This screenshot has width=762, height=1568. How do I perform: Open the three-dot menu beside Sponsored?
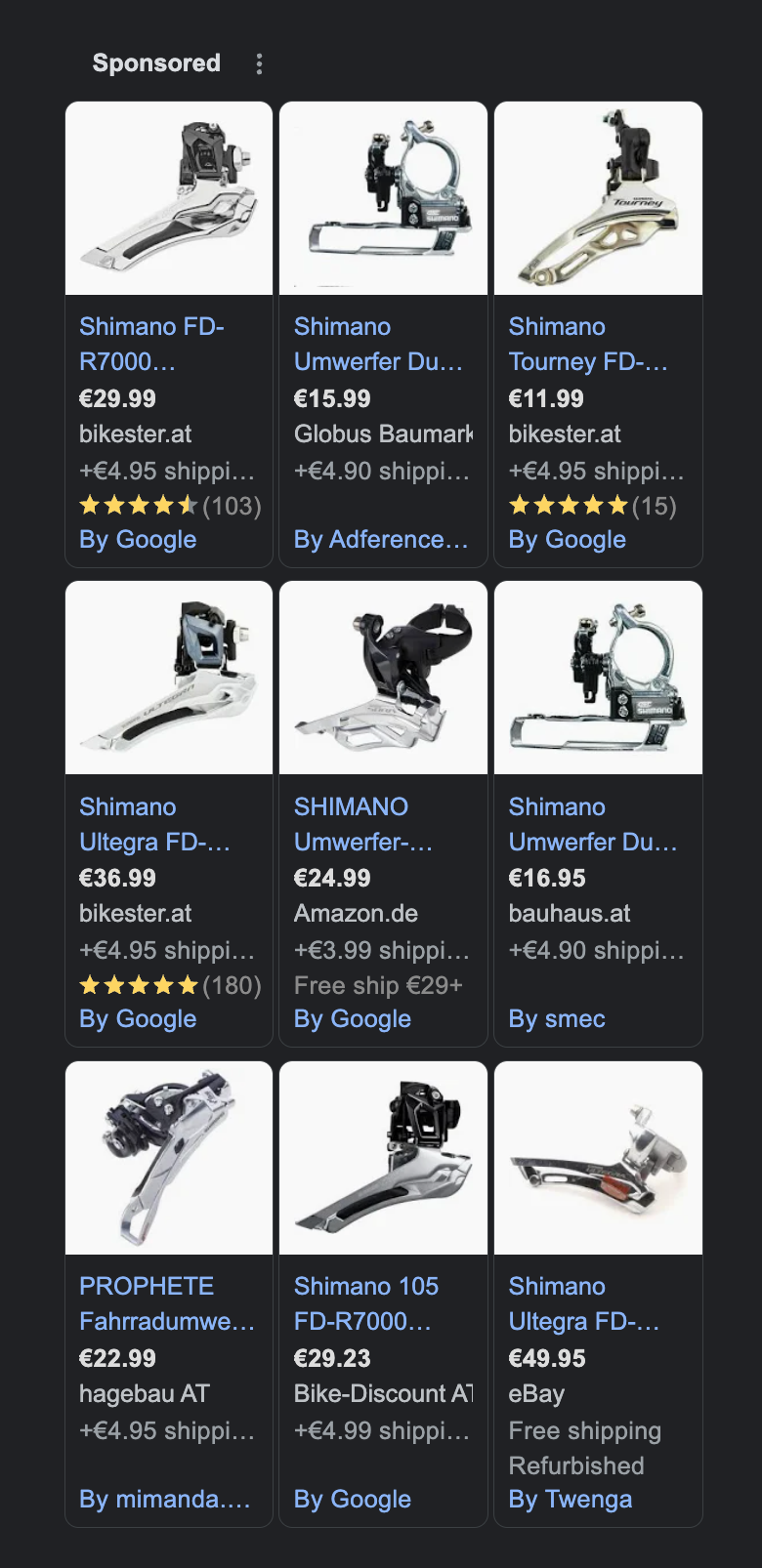pyautogui.click(x=259, y=64)
